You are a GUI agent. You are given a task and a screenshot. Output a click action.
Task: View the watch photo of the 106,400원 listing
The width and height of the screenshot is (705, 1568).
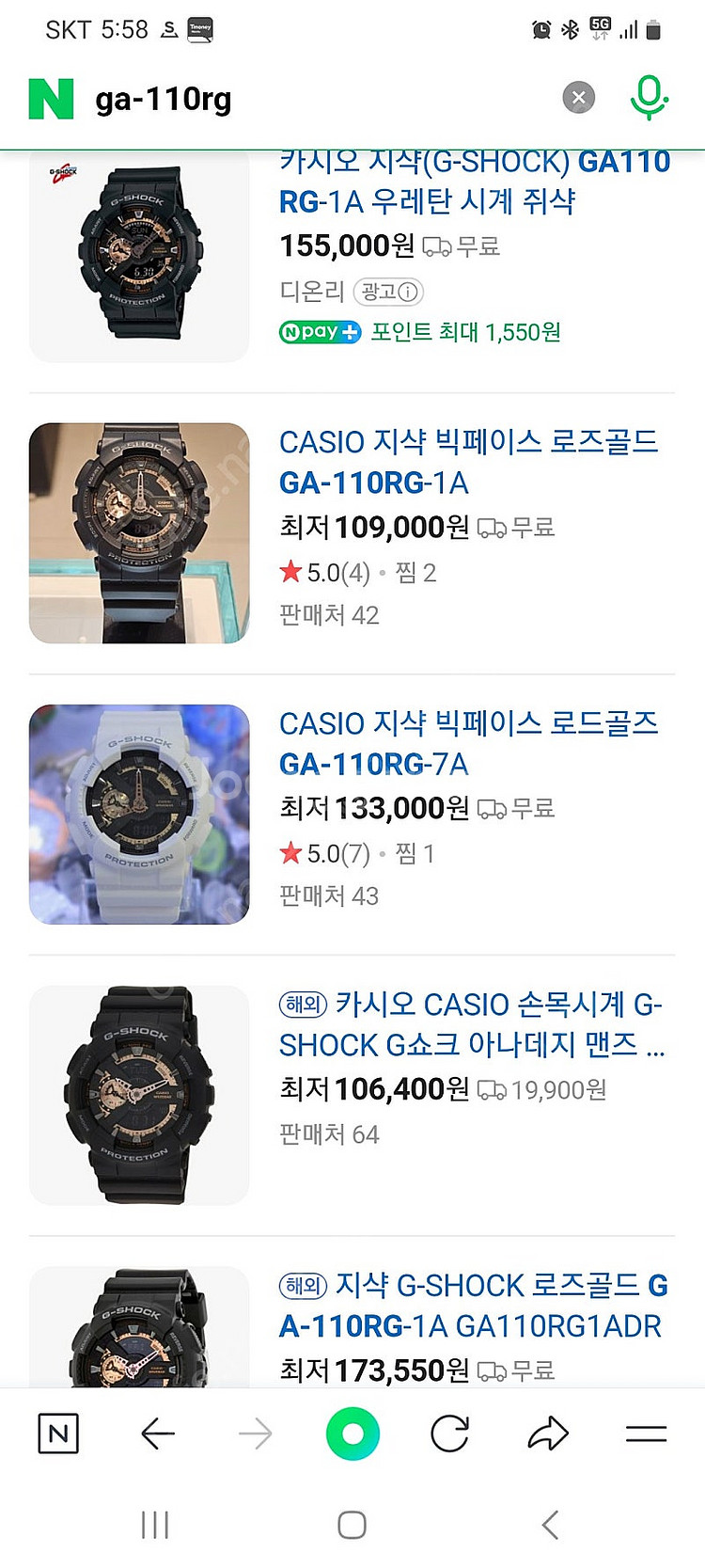(x=139, y=1095)
